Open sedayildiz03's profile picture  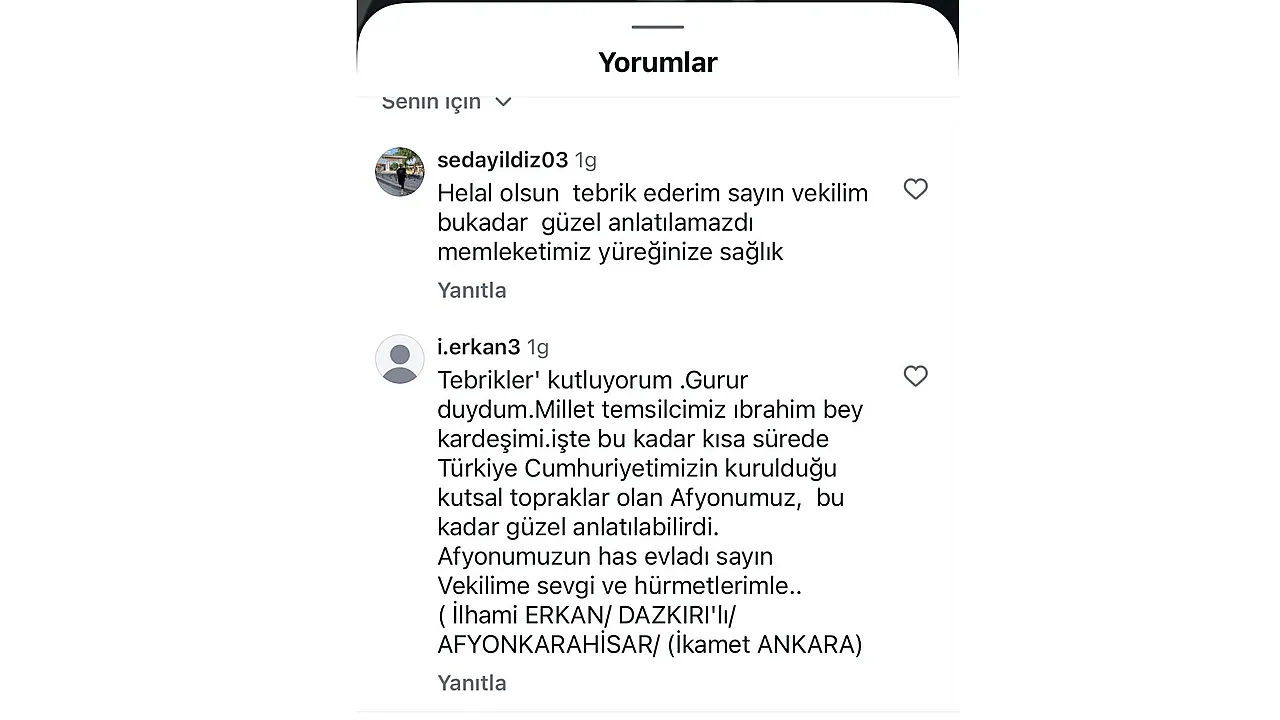point(400,172)
